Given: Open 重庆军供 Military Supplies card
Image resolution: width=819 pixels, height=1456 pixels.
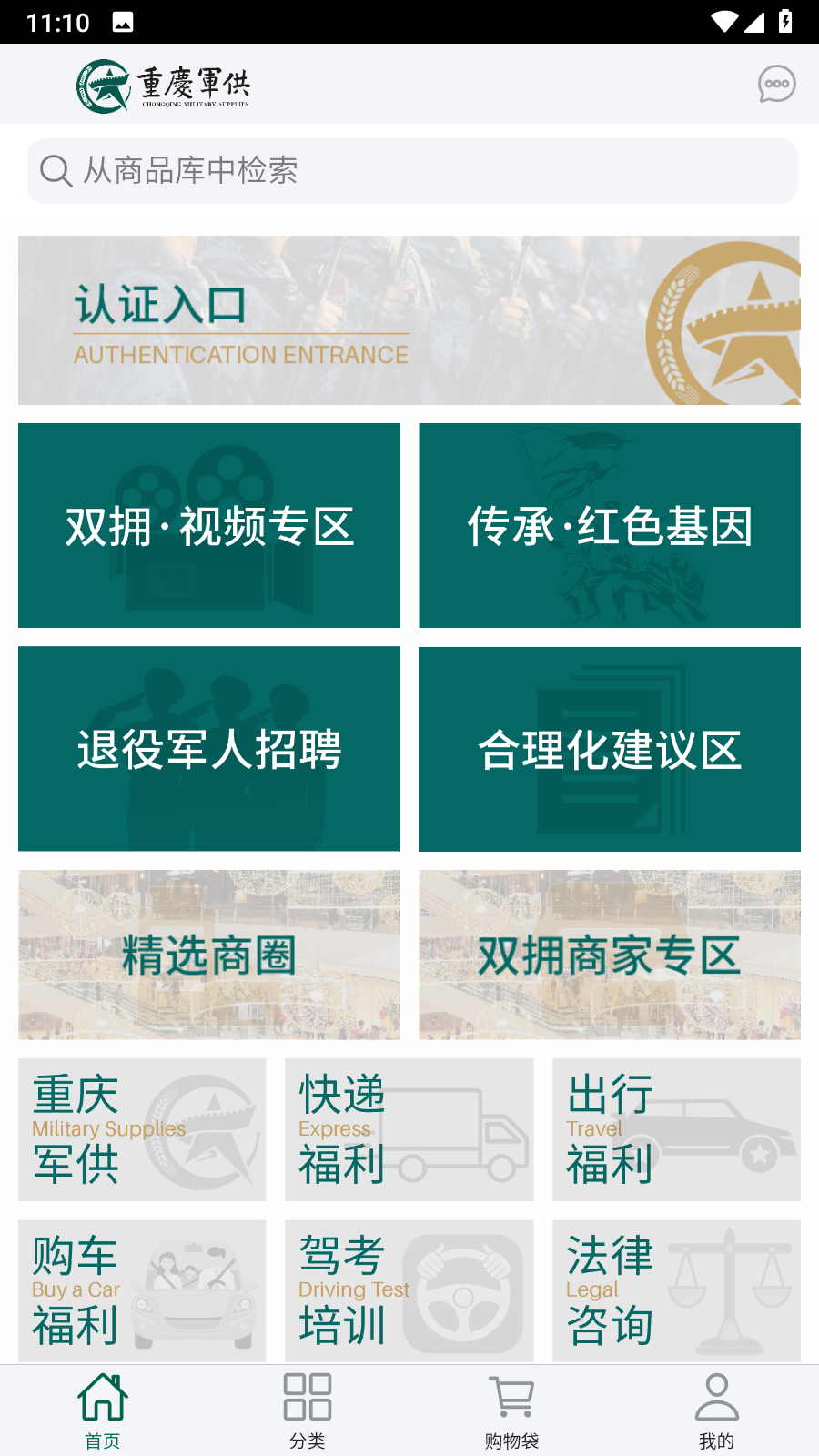Looking at the screenshot, I should pos(142,1129).
